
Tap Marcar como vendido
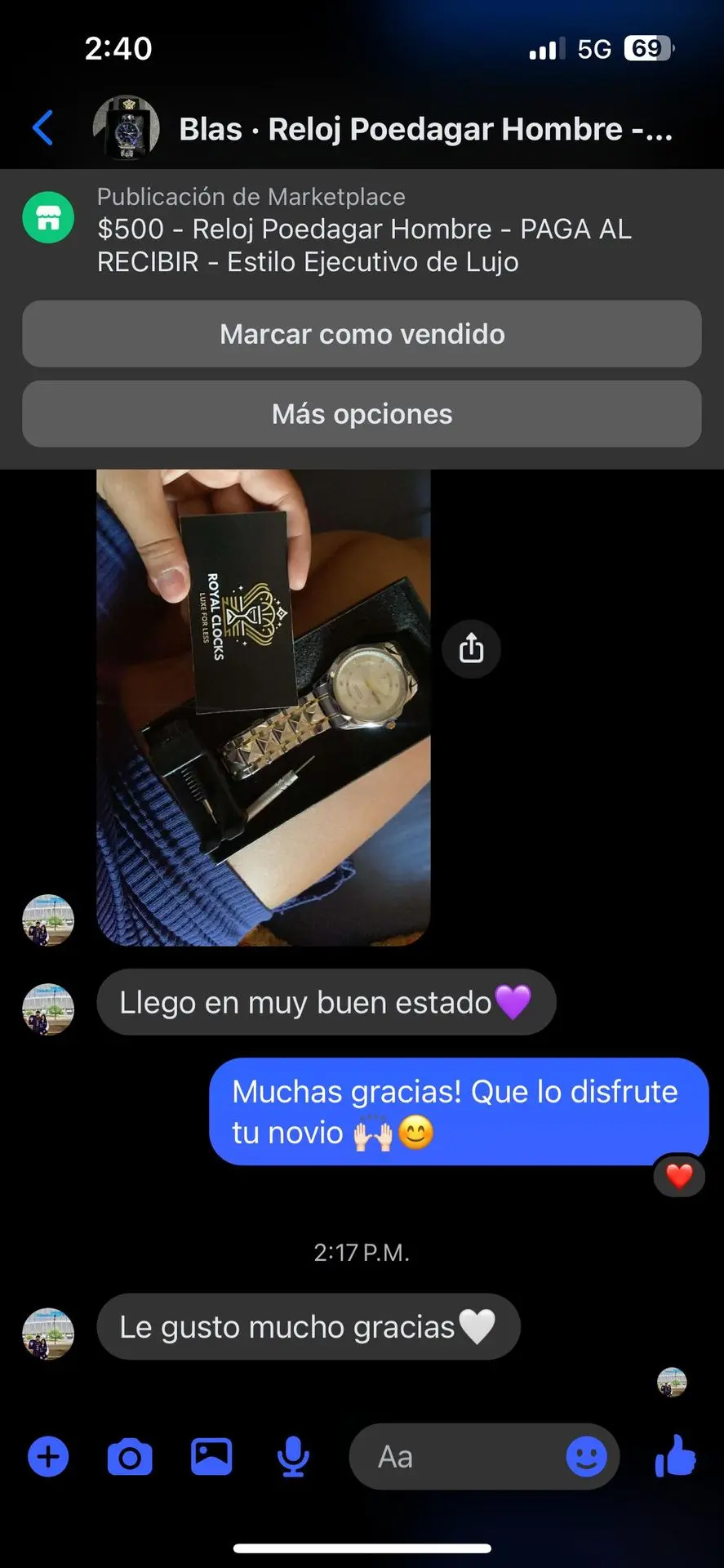(362, 334)
